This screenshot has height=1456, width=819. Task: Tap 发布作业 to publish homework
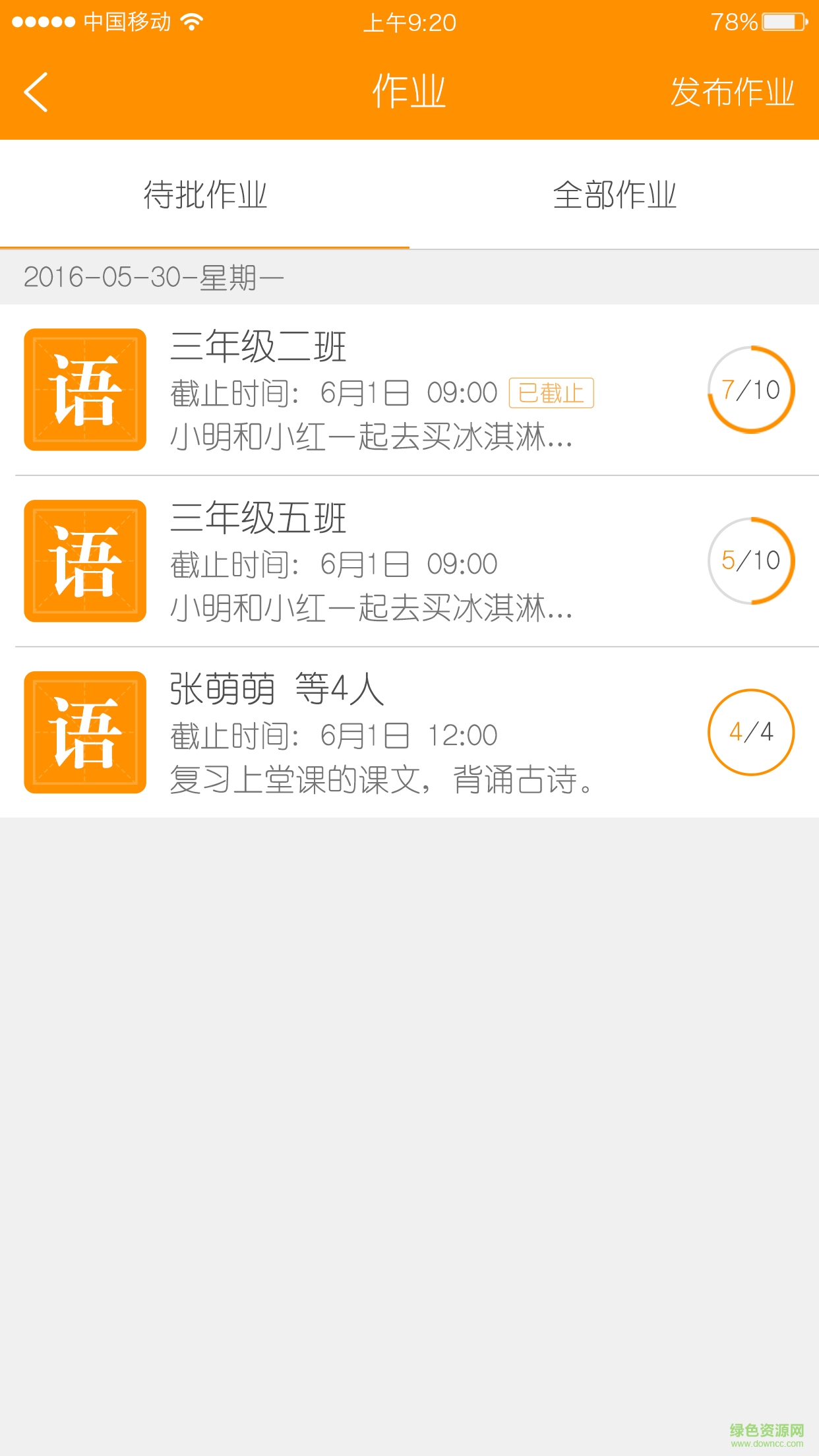(732, 92)
